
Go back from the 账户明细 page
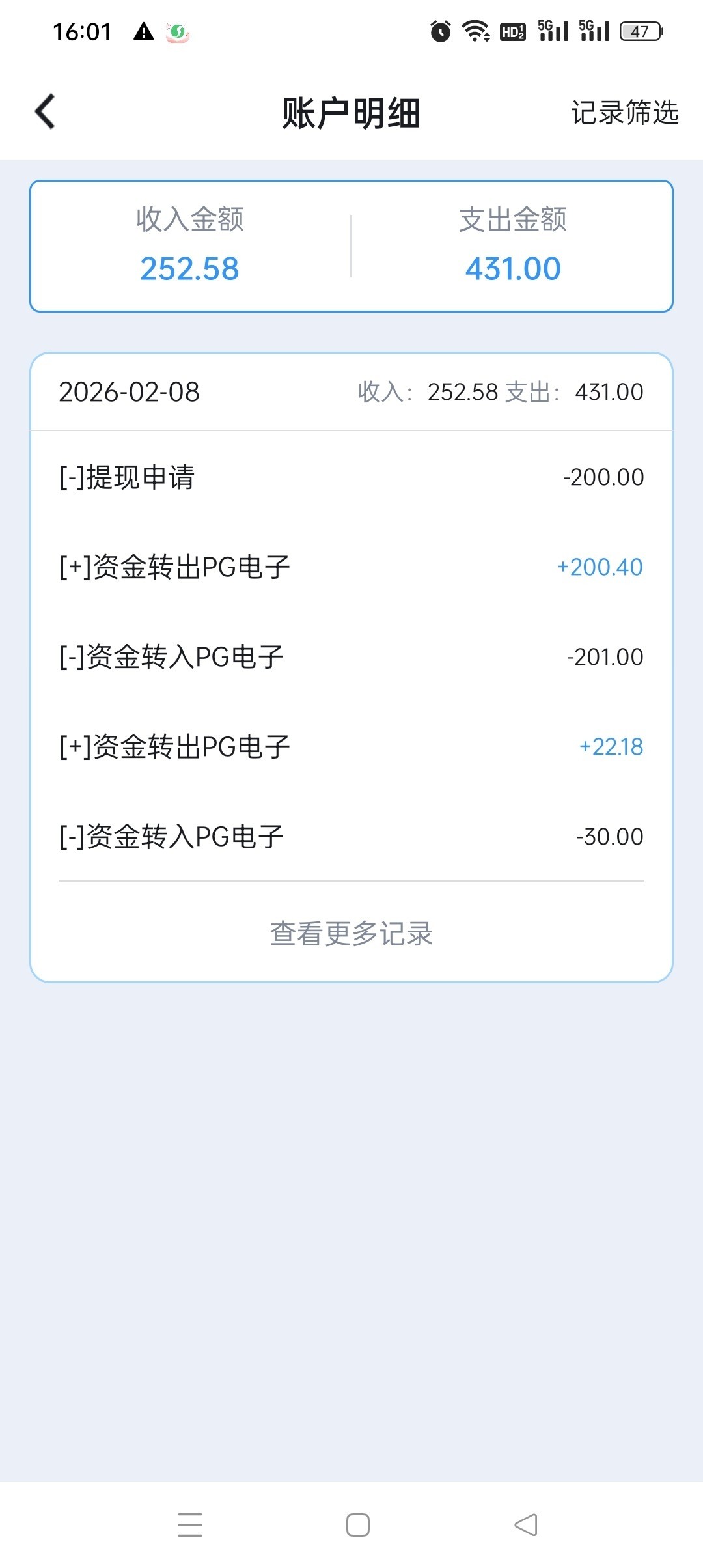pos(45,112)
